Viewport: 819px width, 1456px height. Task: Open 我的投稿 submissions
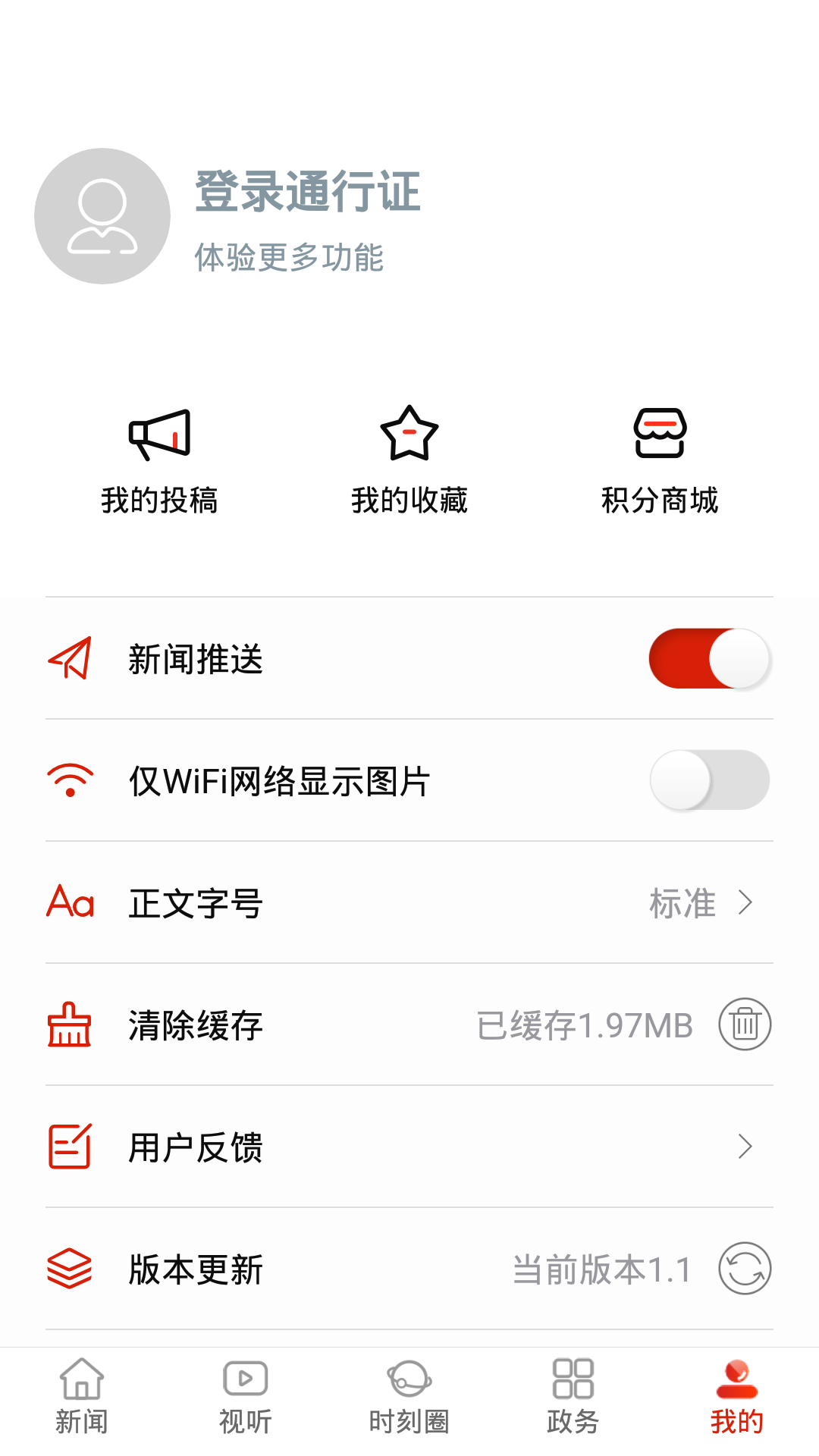click(159, 460)
